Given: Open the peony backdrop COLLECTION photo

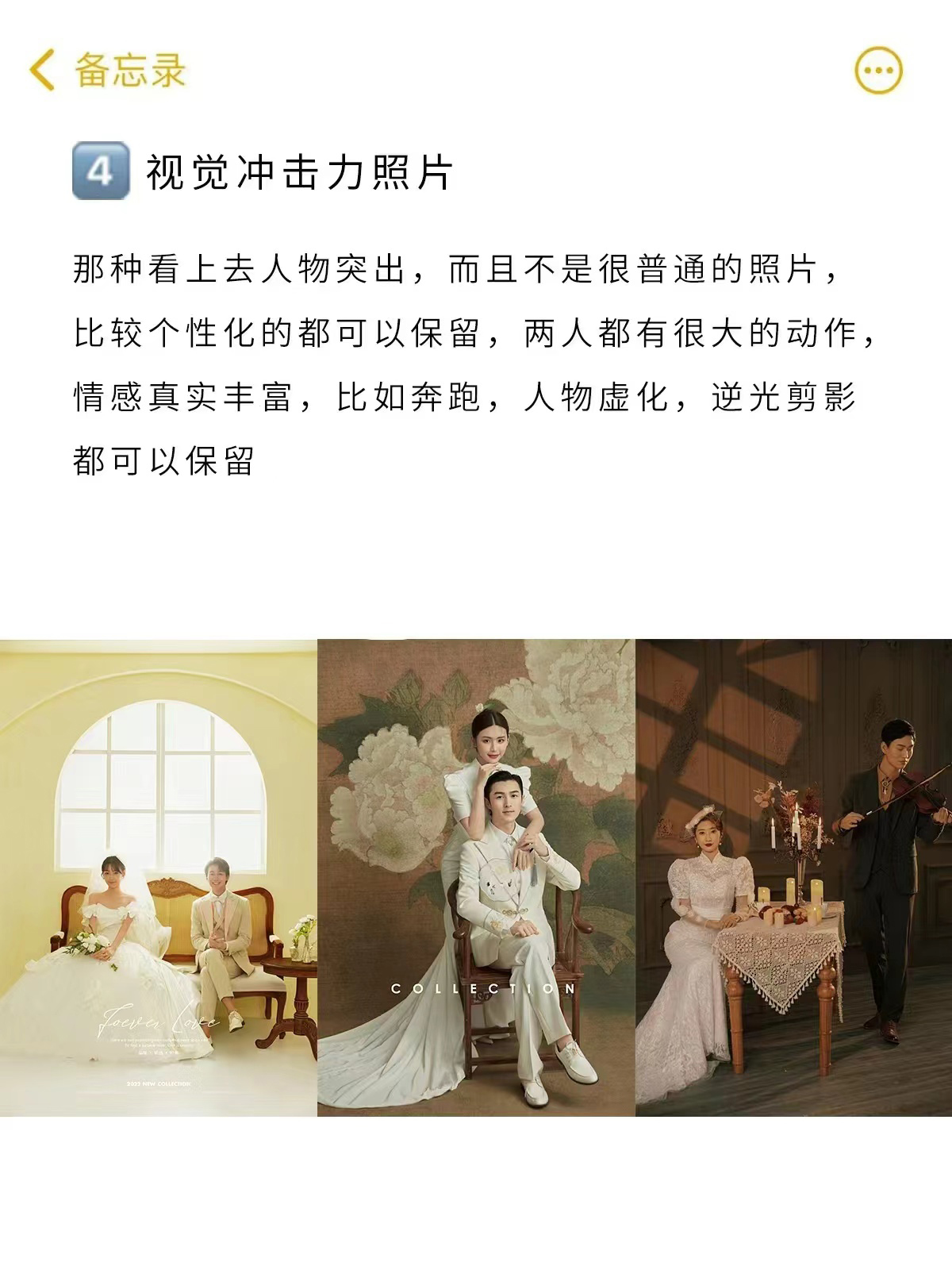Looking at the screenshot, I should point(476,877).
